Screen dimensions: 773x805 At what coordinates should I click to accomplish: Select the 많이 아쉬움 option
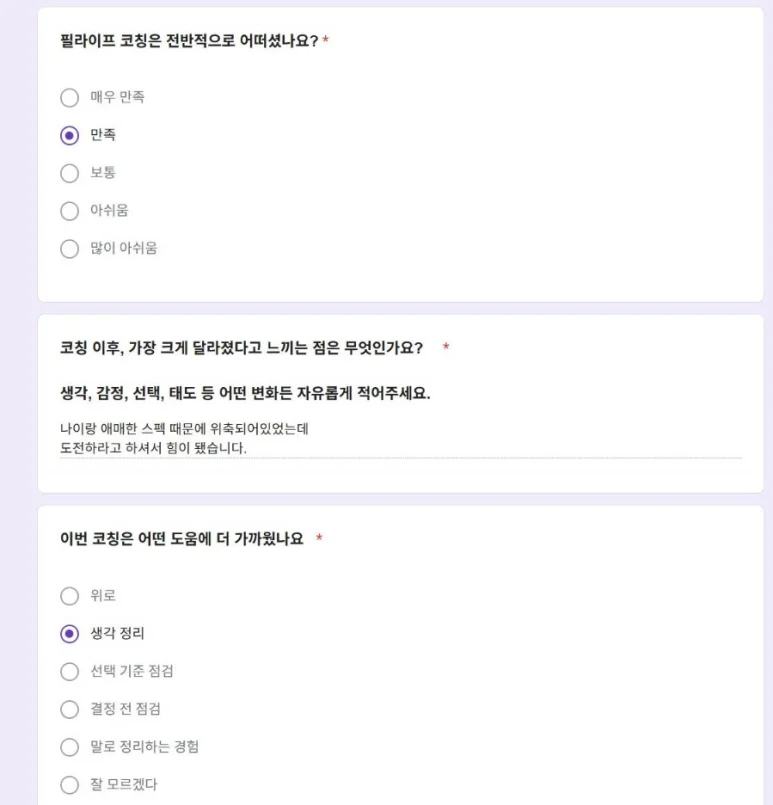click(68, 247)
